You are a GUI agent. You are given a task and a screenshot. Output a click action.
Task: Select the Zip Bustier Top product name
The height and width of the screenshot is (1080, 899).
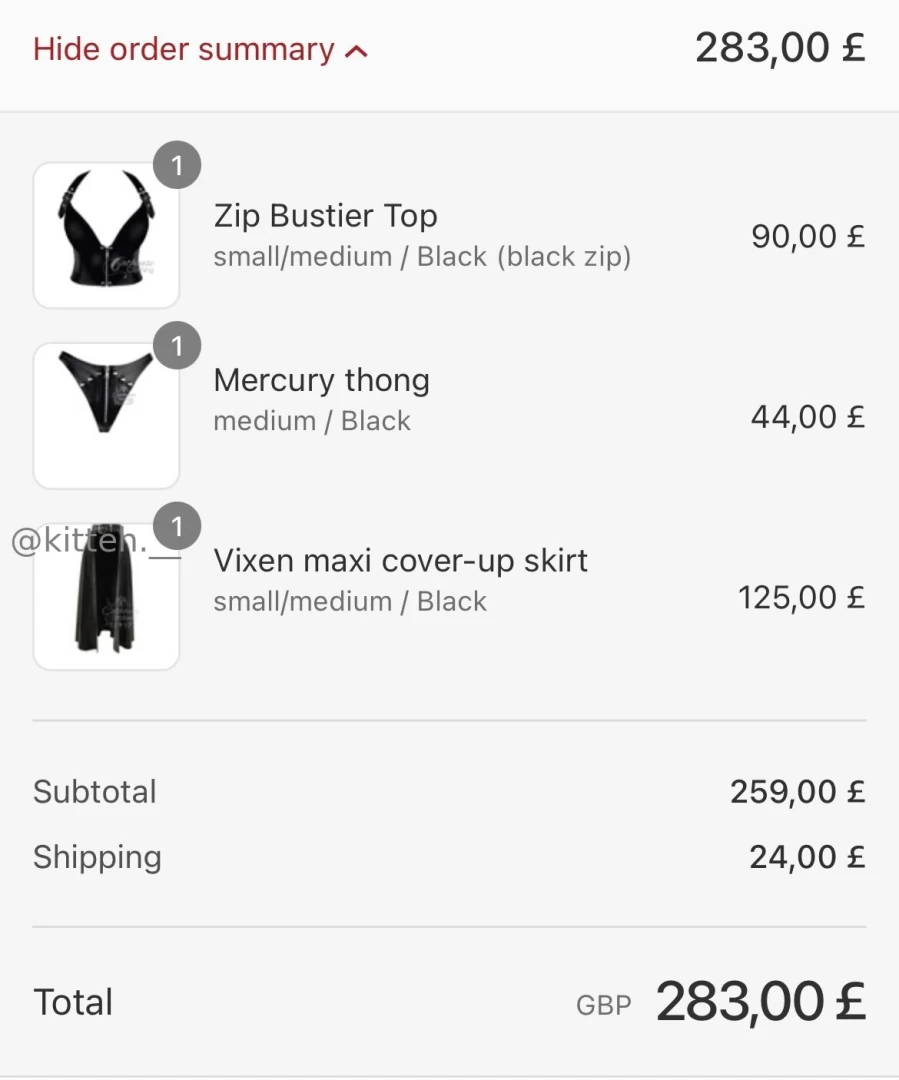325,215
